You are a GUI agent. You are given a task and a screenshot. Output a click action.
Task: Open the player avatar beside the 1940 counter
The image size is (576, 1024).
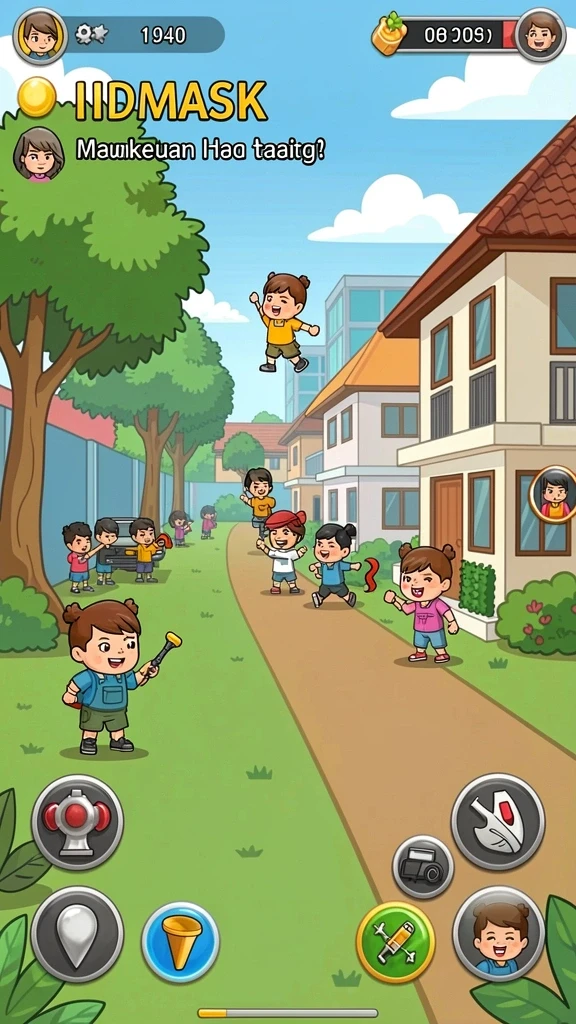pos(40,35)
